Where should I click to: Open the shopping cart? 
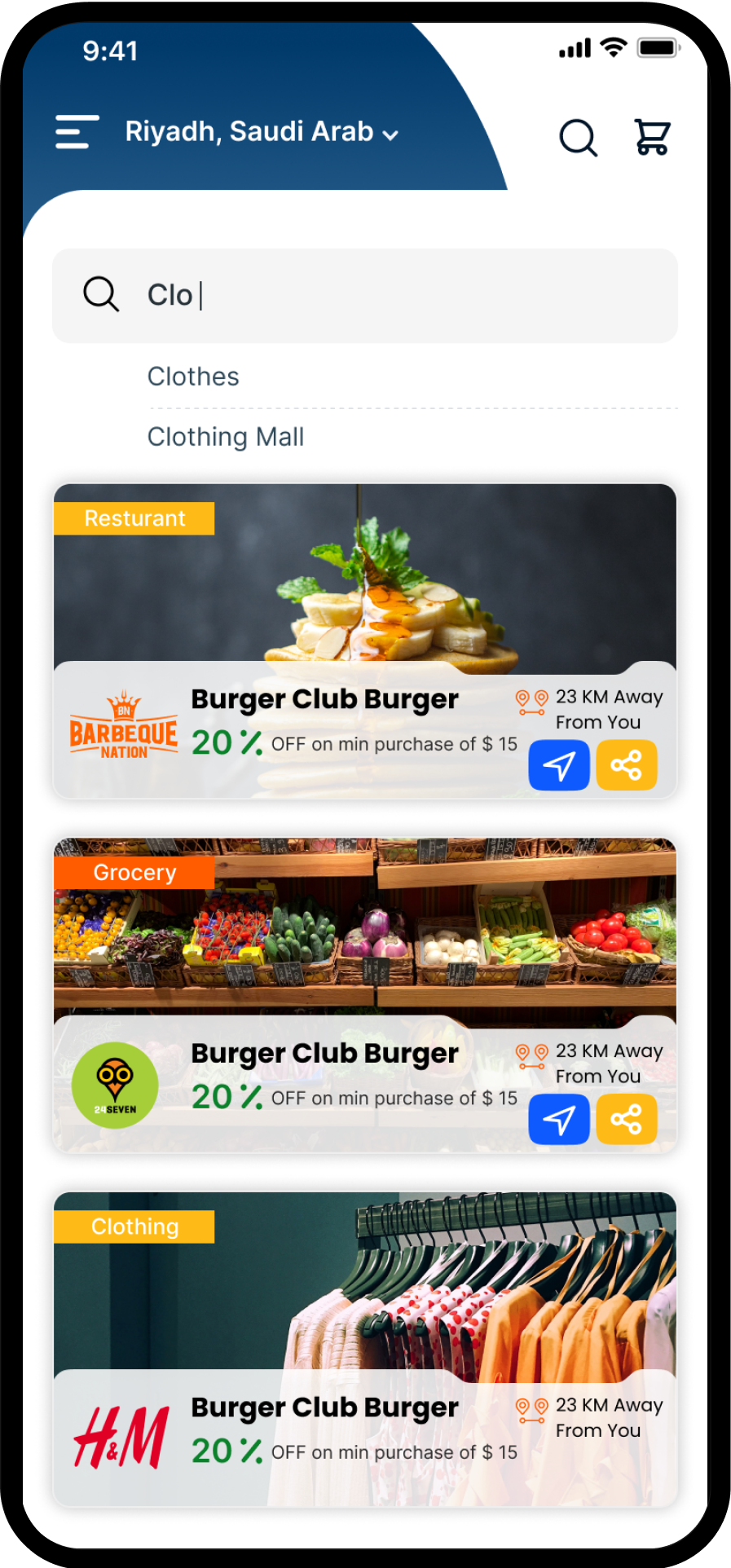[652, 137]
